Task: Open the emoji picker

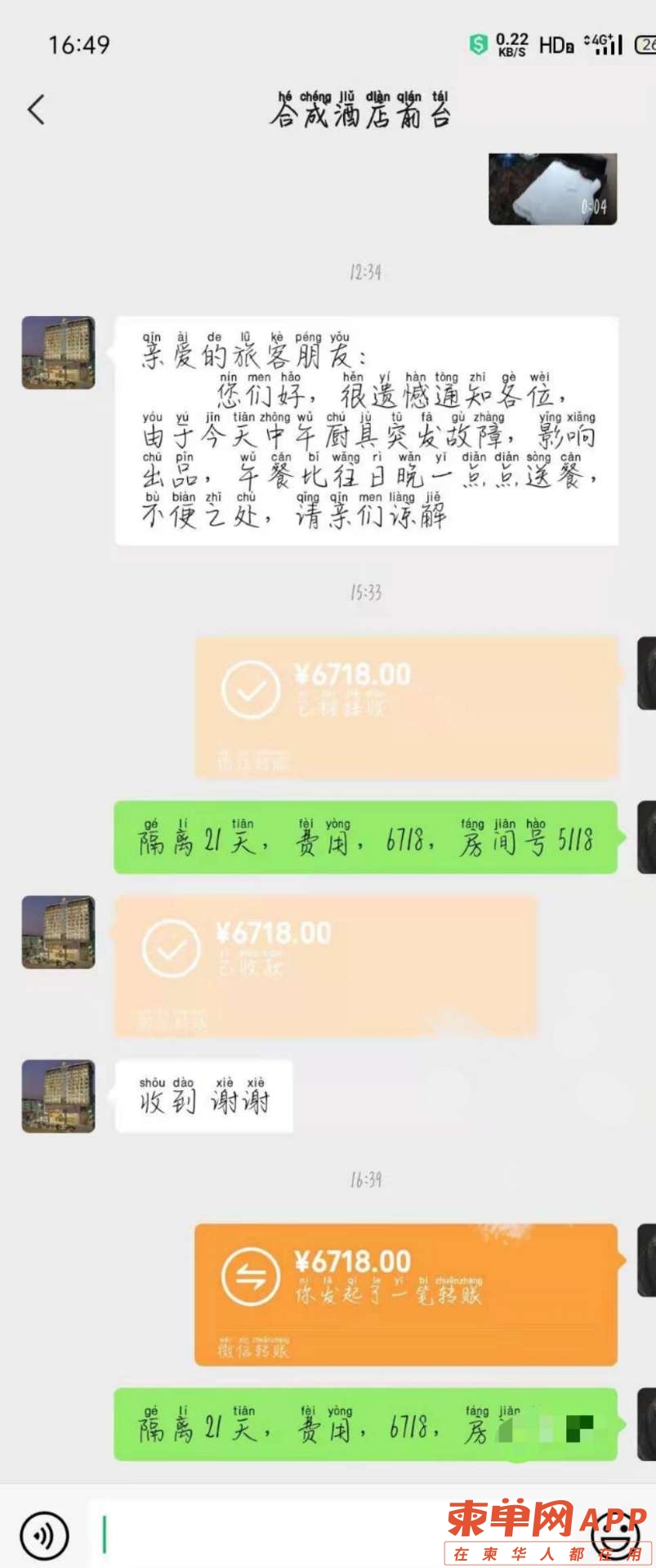Action: 617,1534
